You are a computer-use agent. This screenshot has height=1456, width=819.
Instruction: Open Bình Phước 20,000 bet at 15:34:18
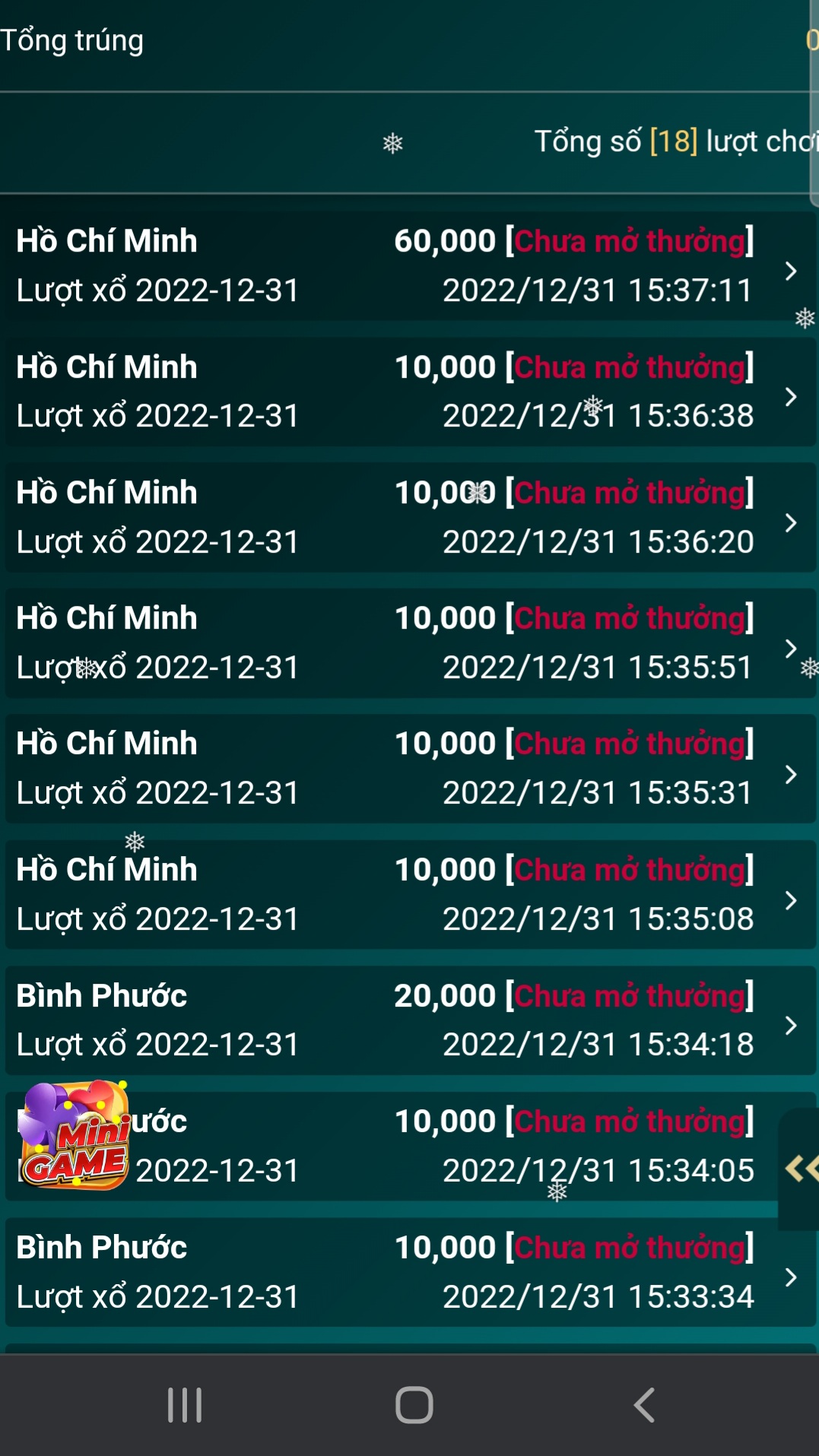coord(409,1020)
